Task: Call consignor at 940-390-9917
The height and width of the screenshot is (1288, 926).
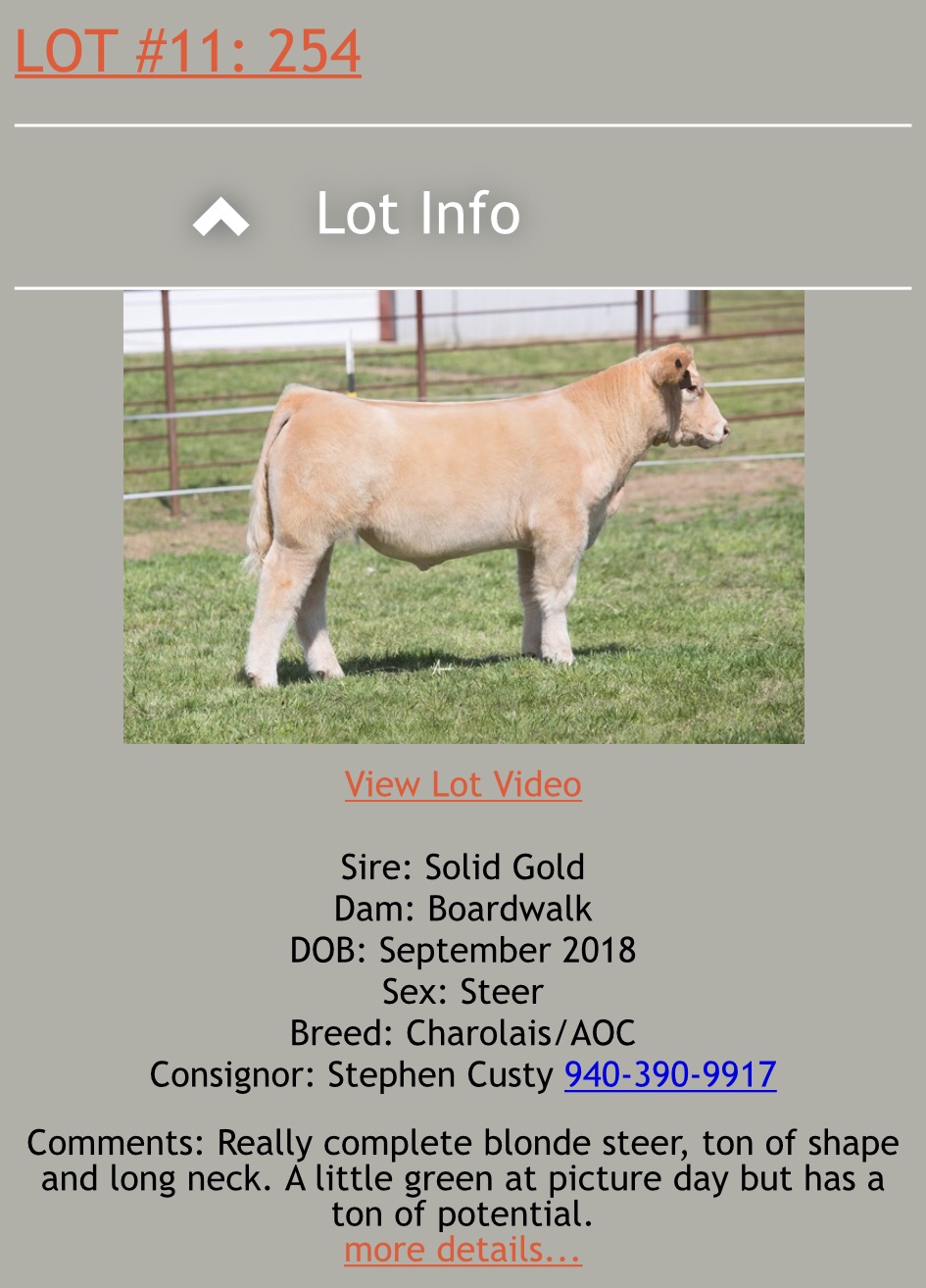Action: 670,1074
